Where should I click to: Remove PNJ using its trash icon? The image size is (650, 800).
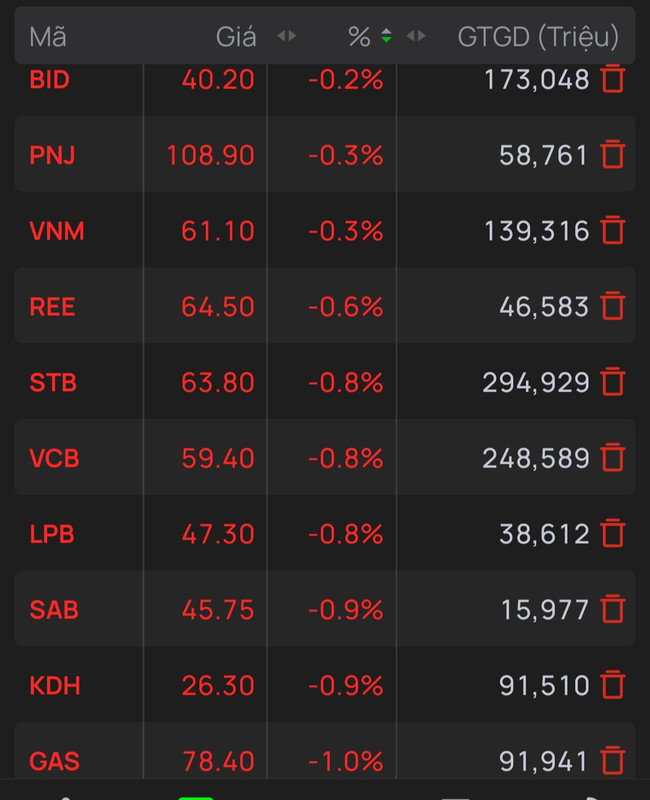pyautogui.click(x=612, y=155)
